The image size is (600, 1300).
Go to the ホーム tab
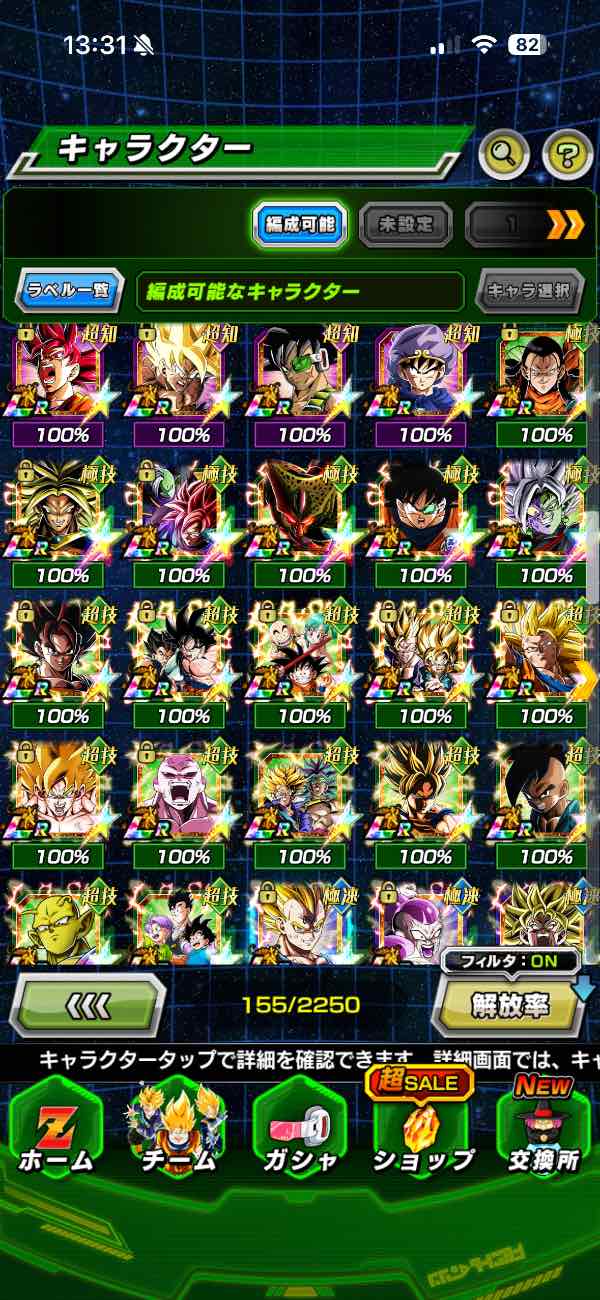point(55,1130)
